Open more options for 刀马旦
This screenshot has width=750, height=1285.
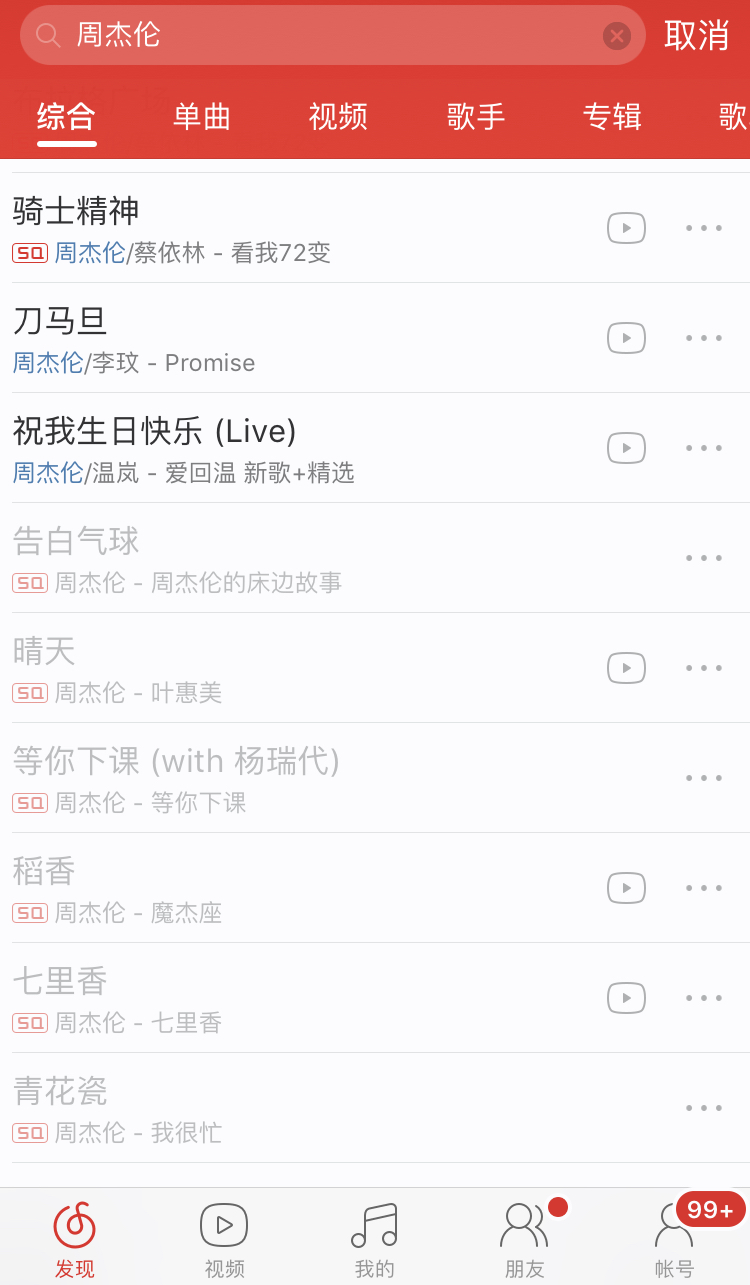[704, 338]
